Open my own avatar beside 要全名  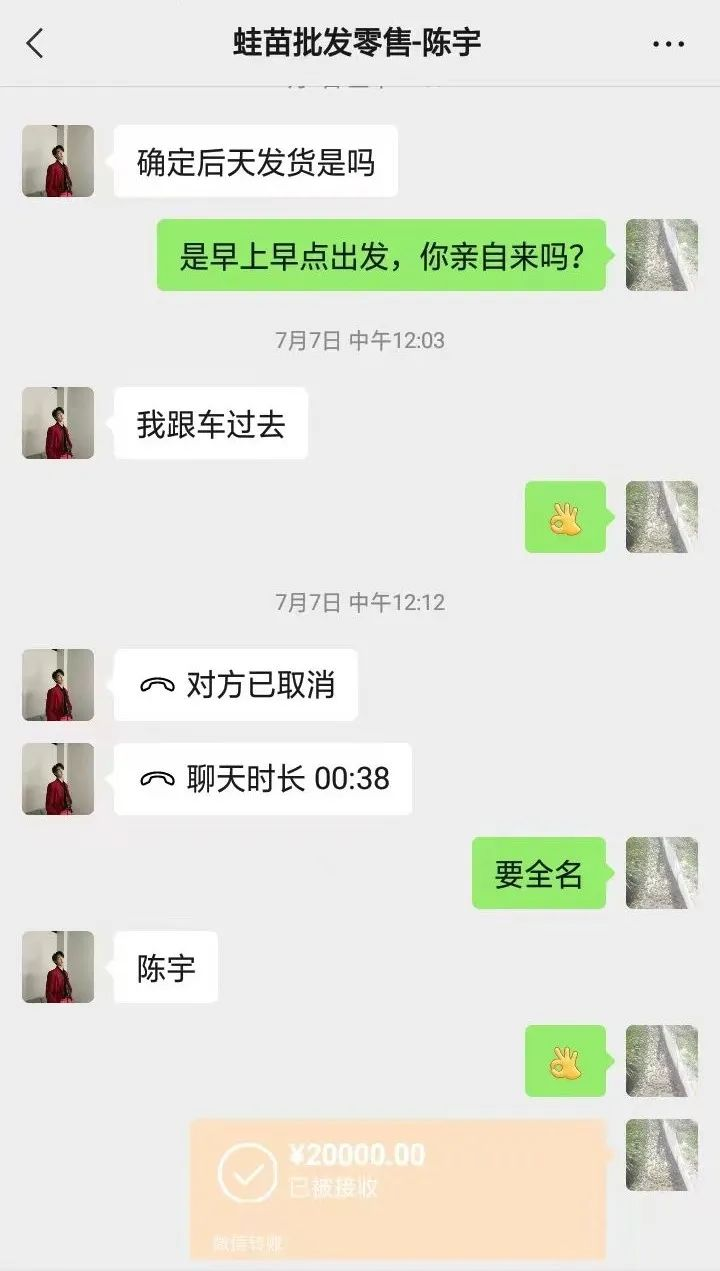point(661,873)
